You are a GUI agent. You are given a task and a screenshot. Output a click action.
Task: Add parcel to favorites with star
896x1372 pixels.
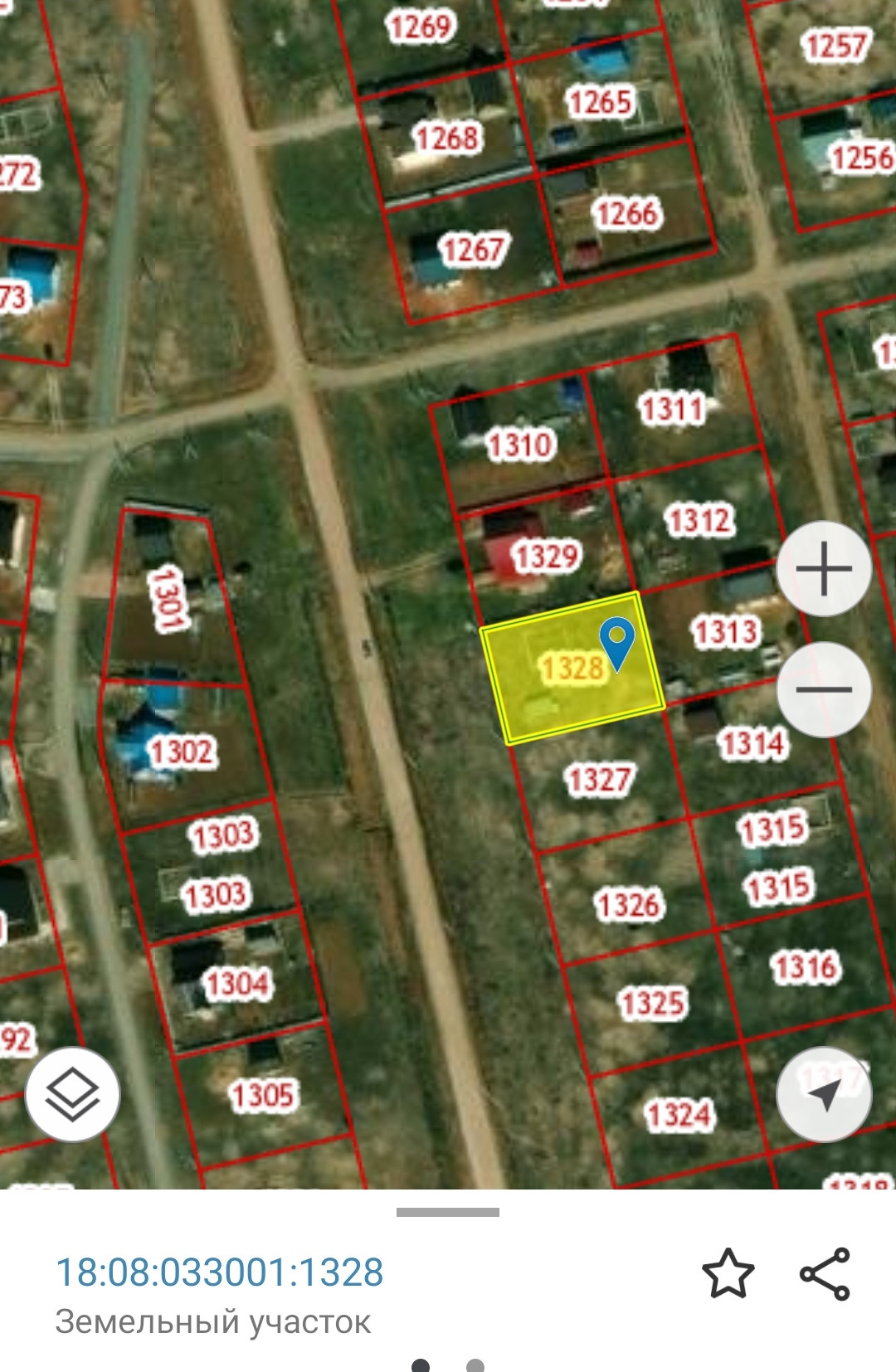[x=728, y=1273]
